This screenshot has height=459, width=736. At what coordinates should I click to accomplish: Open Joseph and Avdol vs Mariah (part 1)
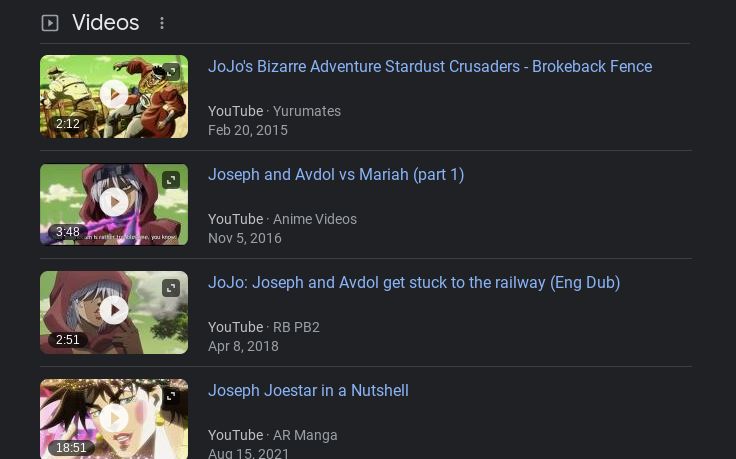click(x=336, y=175)
